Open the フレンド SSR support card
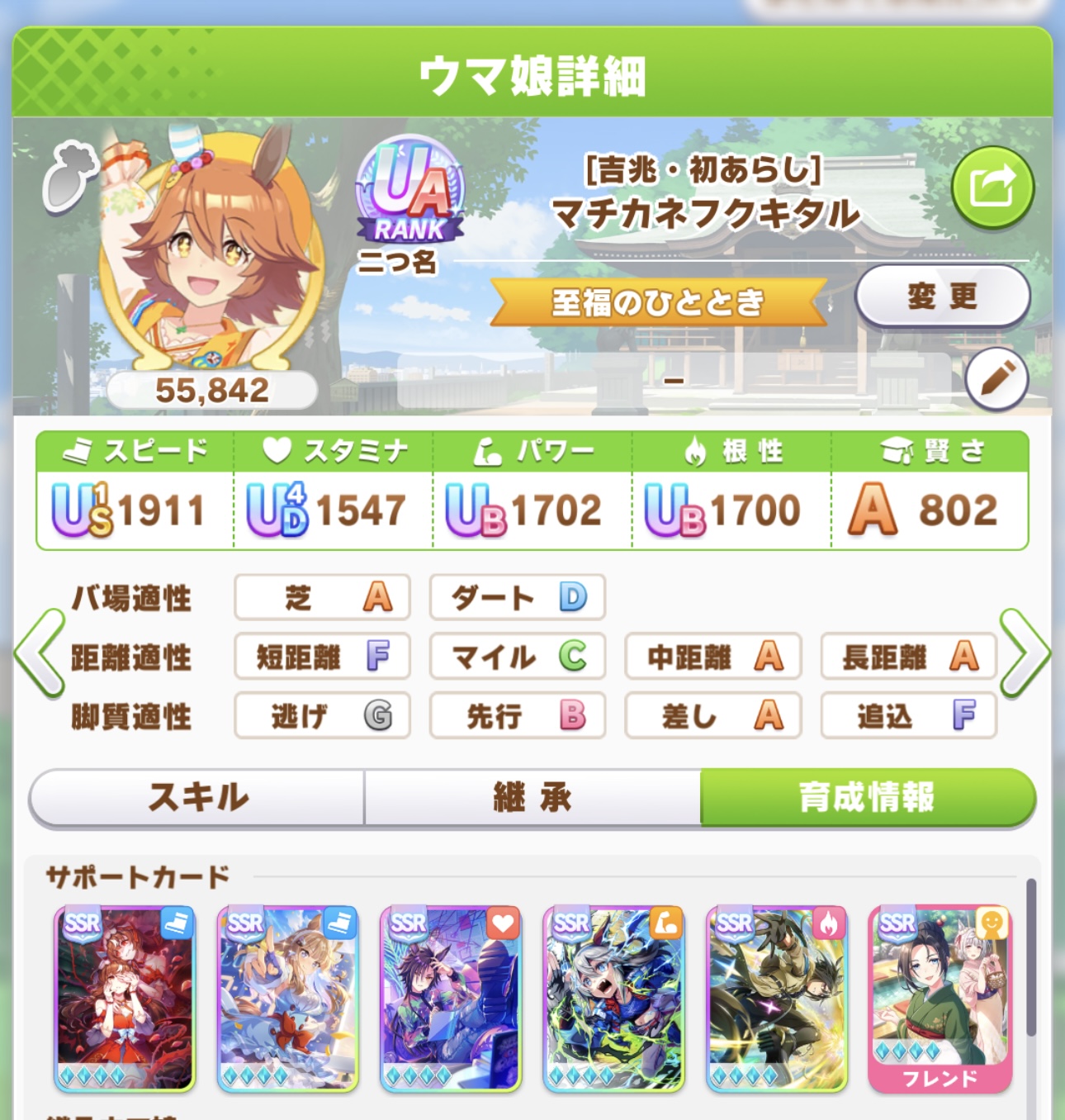Image resolution: width=1065 pixels, height=1120 pixels. pyautogui.click(x=940, y=998)
